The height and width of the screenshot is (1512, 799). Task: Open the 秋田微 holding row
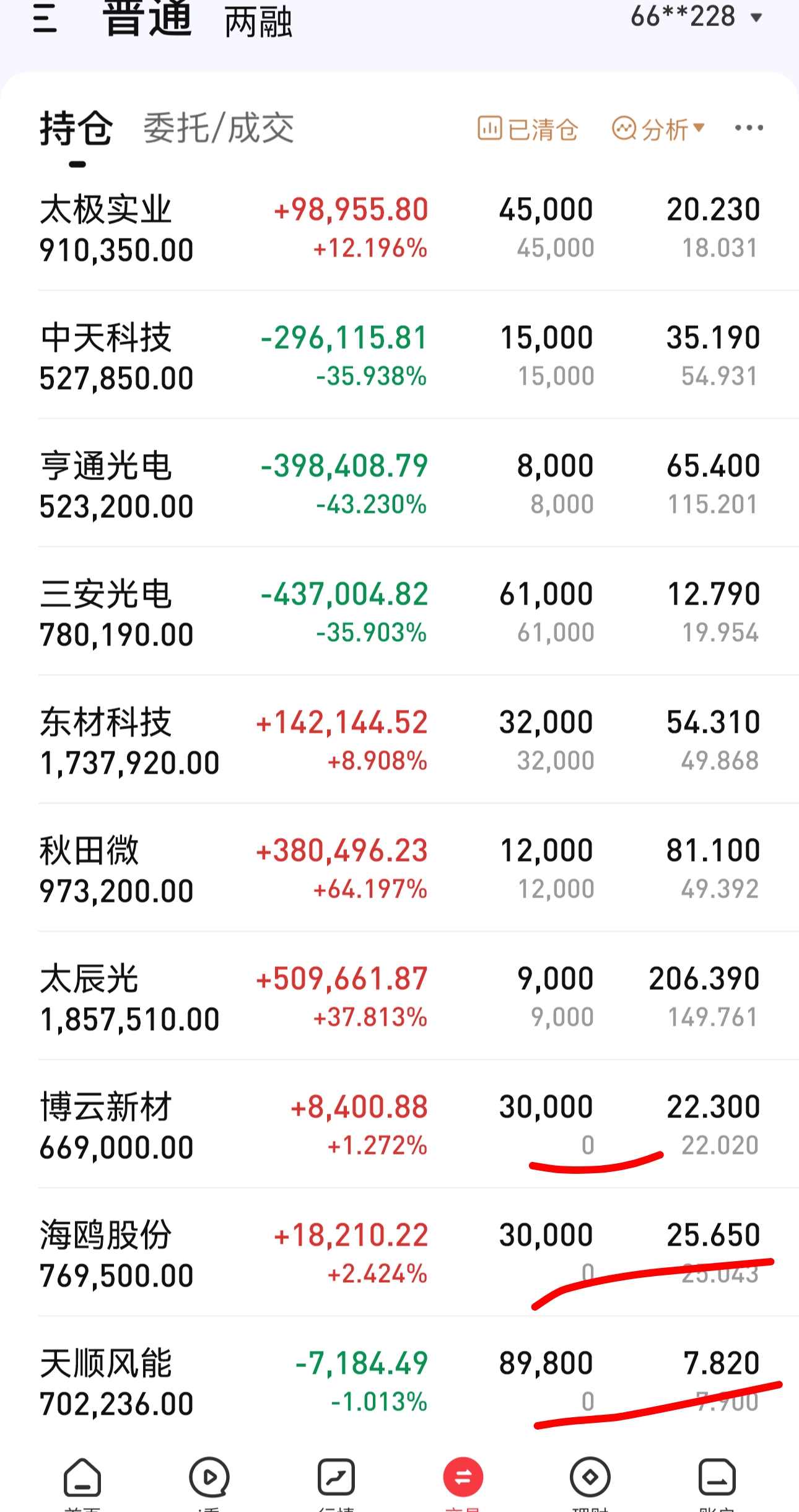click(399, 869)
